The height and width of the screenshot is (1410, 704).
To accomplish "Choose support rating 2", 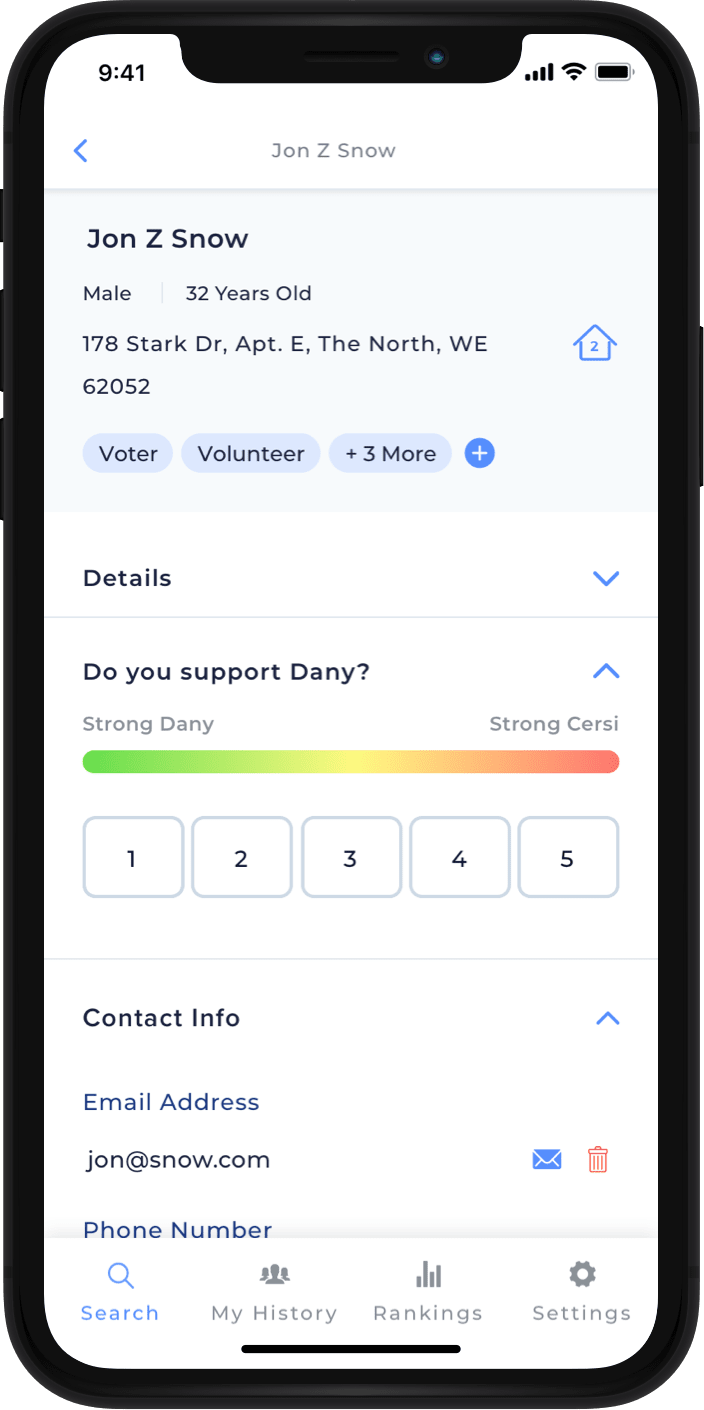I will pyautogui.click(x=242, y=858).
